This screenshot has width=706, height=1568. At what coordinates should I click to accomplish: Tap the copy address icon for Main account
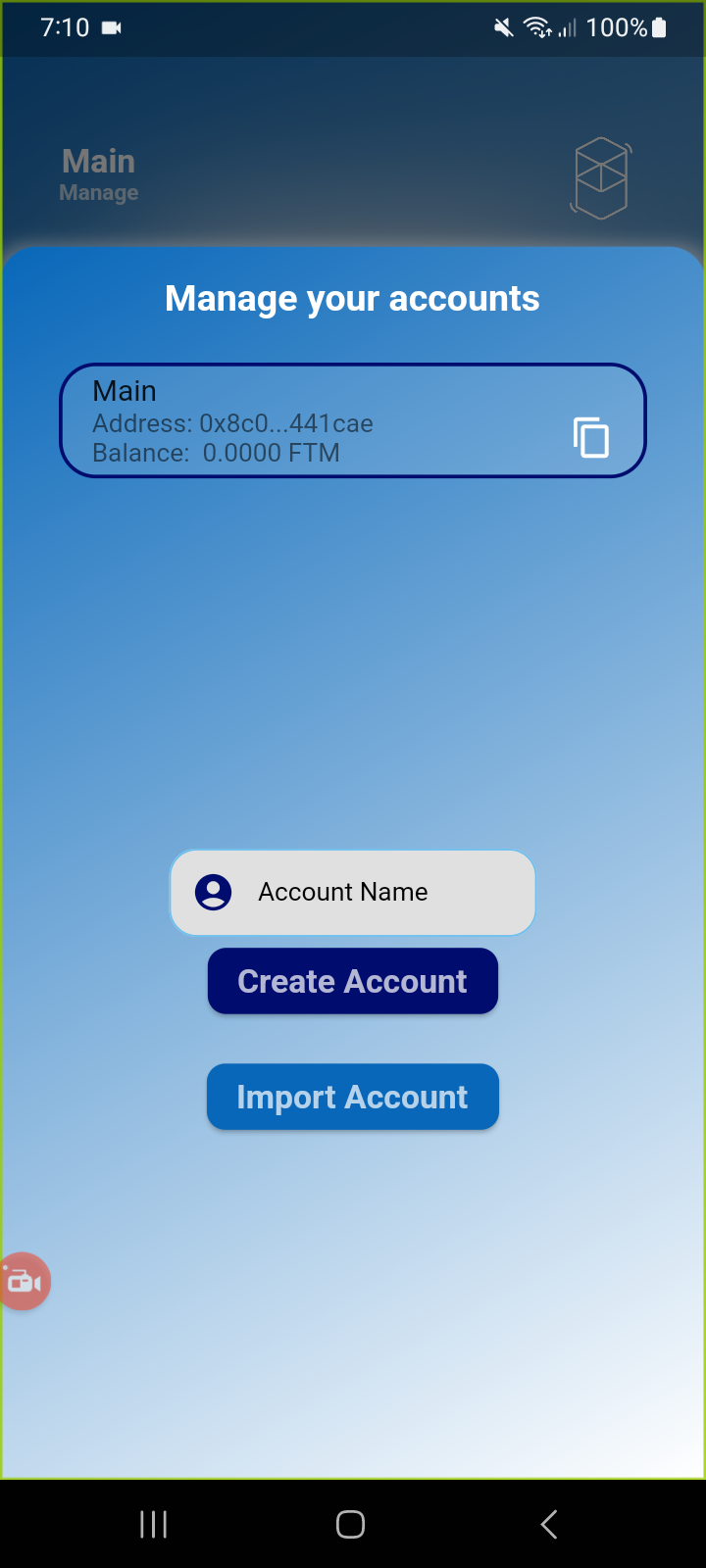click(x=590, y=438)
